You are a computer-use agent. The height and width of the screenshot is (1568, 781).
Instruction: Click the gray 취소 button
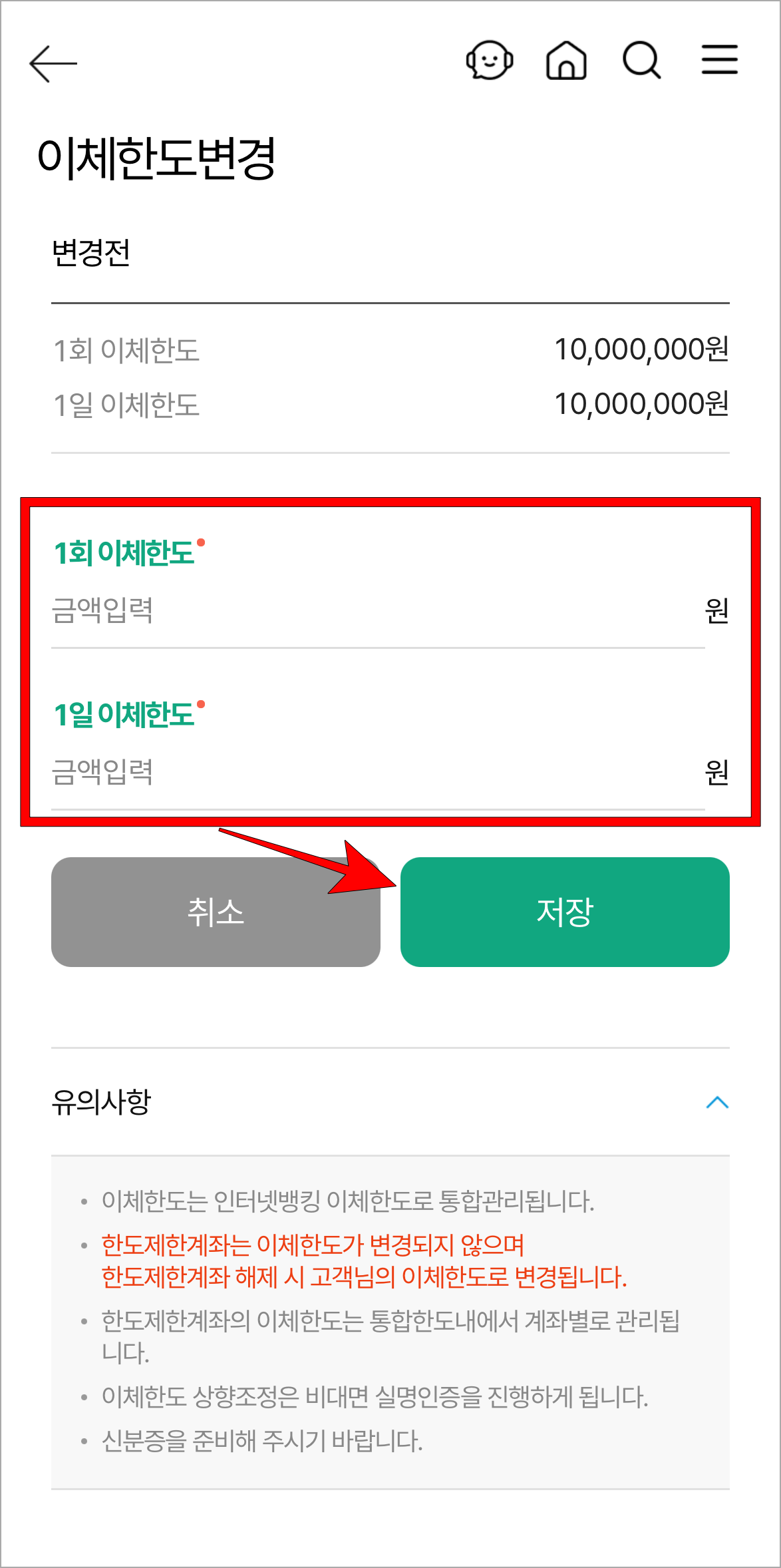point(215,913)
